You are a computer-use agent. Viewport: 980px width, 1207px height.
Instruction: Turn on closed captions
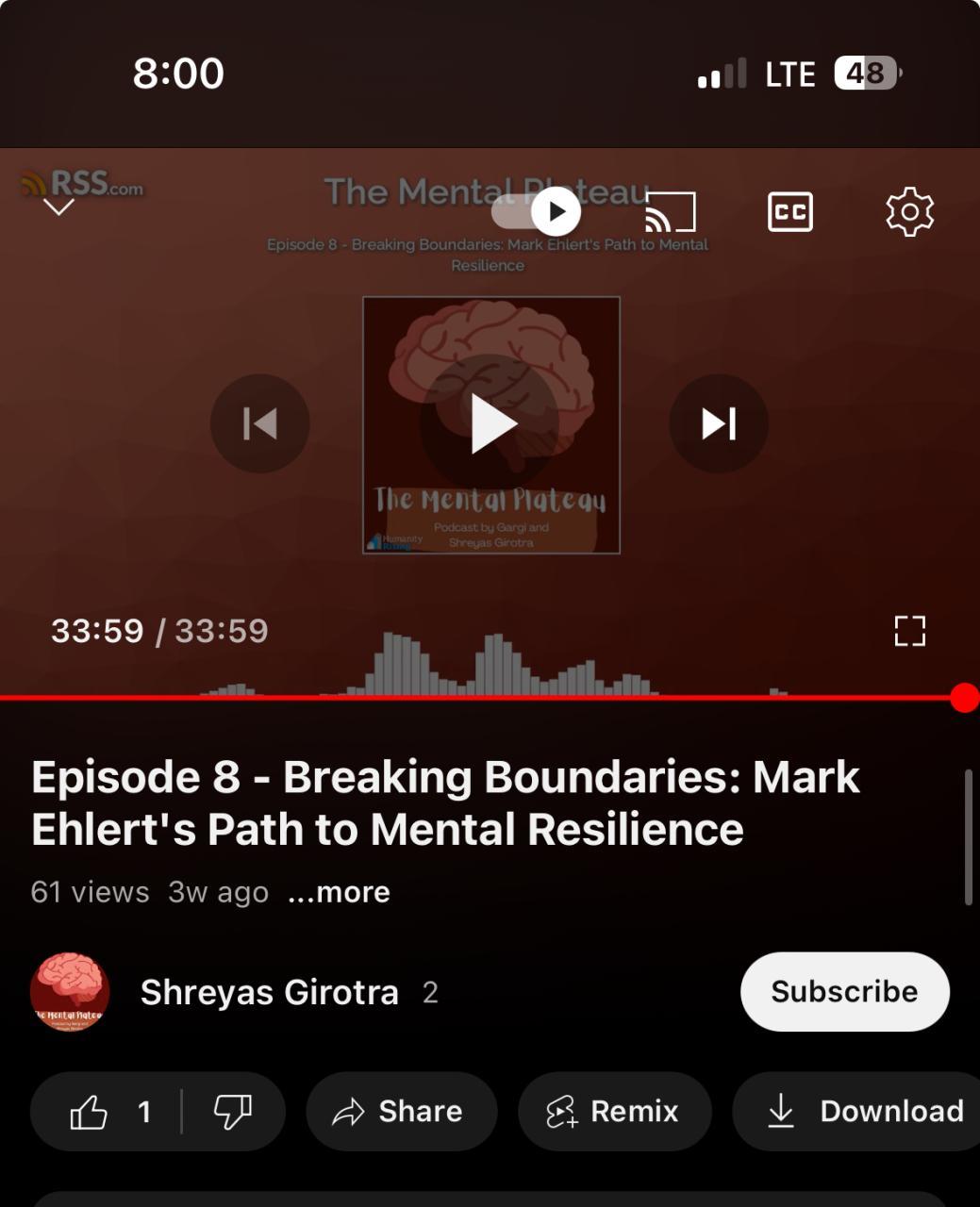point(789,211)
